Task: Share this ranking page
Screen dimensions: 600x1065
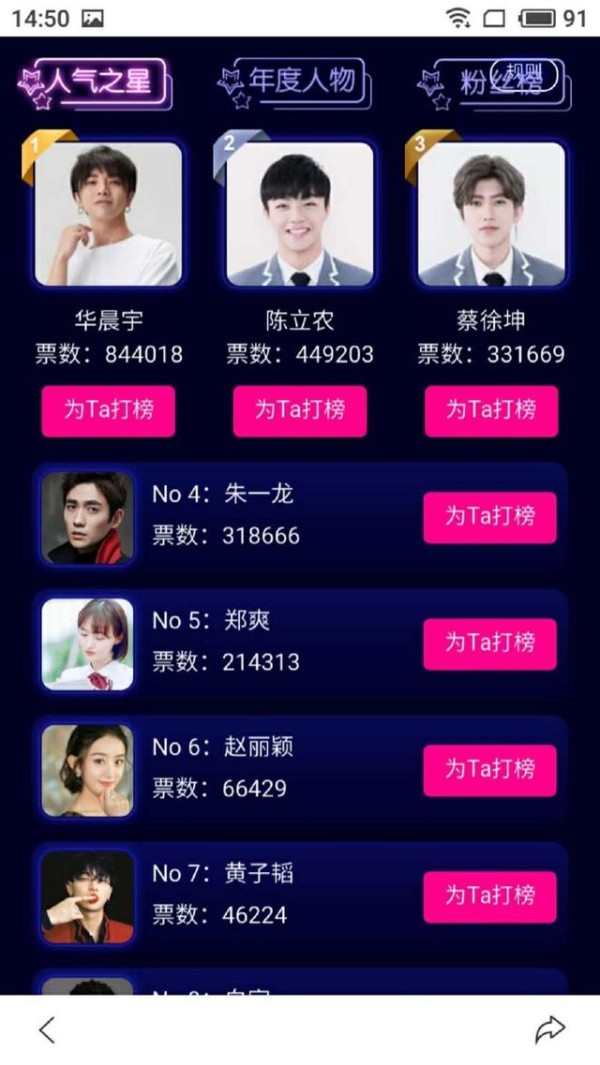Action: (x=550, y=1030)
